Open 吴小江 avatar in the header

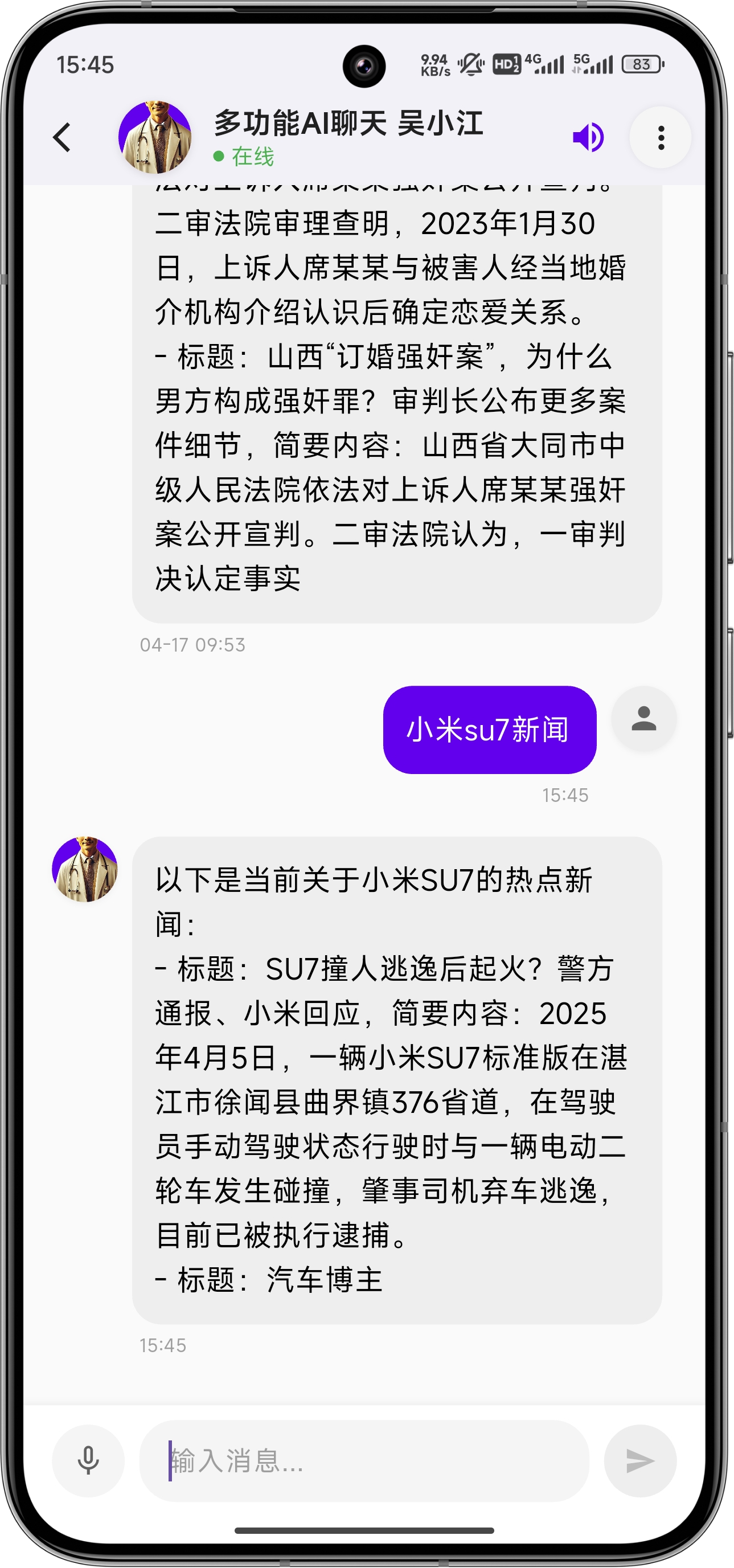coord(154,138)
